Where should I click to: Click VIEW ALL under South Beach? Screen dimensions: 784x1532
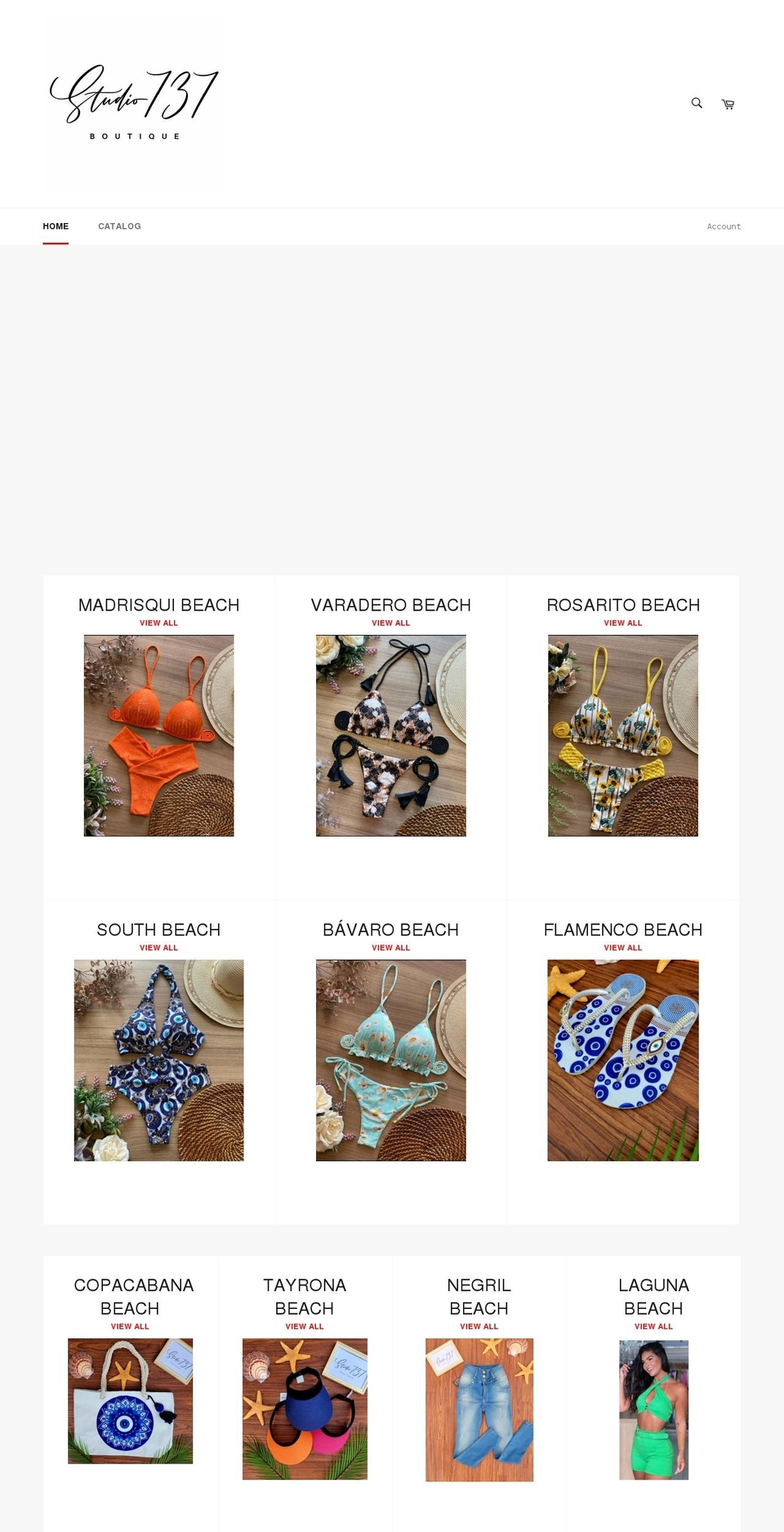[x=158, y=948]
